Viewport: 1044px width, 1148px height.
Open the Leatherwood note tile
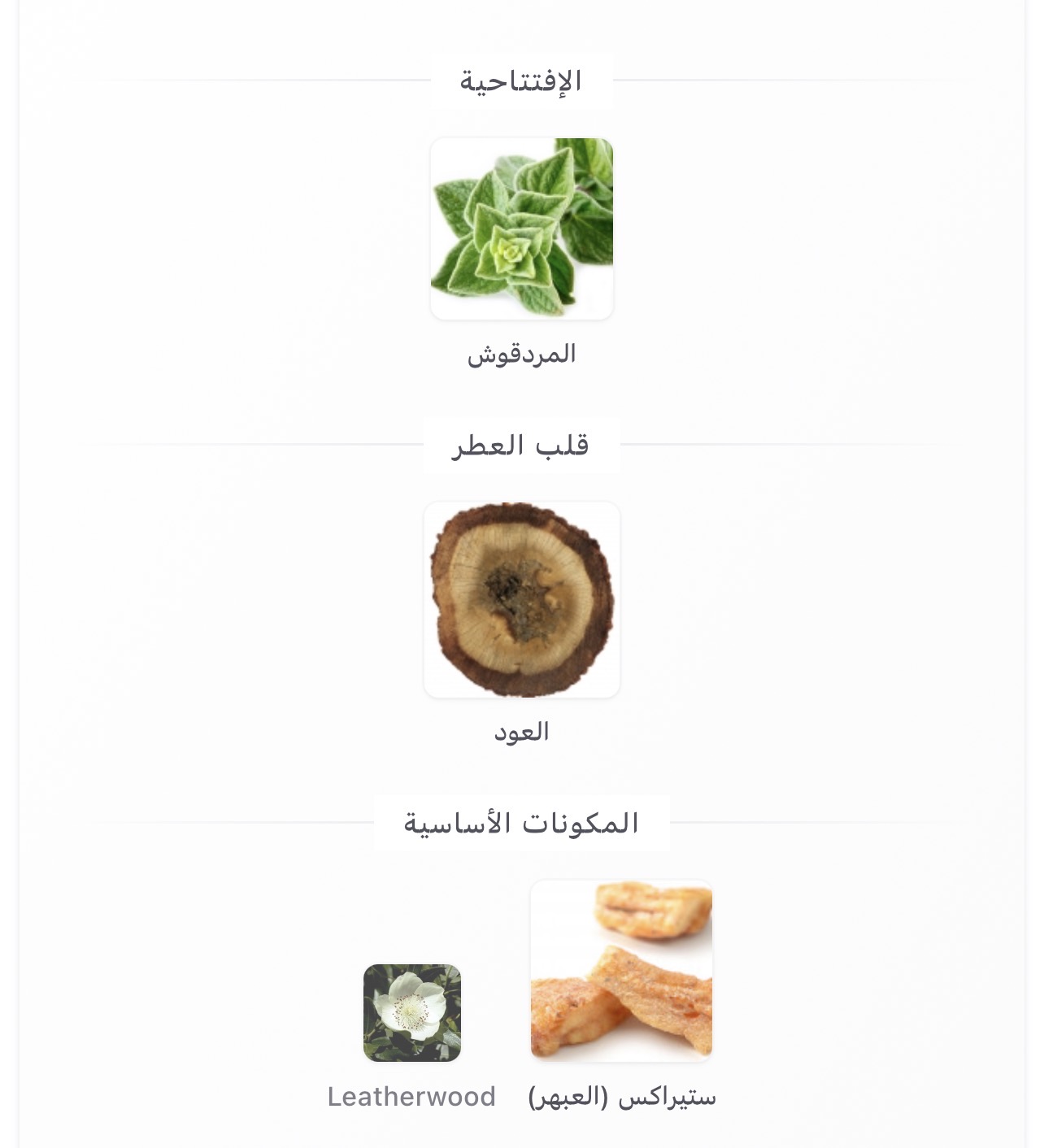pyautogui.click(x=412, y=1013)
